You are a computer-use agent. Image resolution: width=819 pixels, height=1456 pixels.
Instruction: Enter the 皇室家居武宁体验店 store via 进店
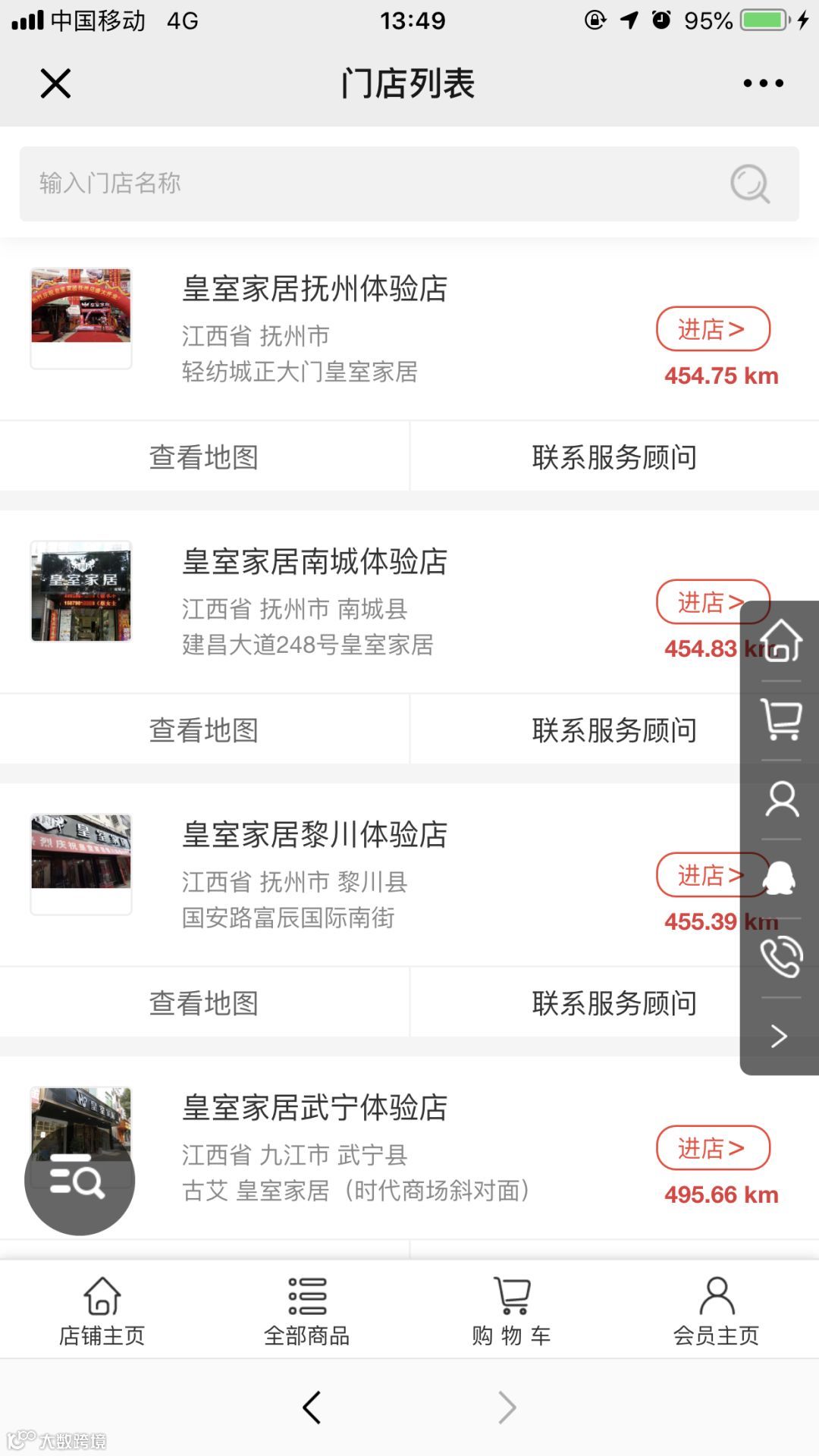(x=712, y=1148)
